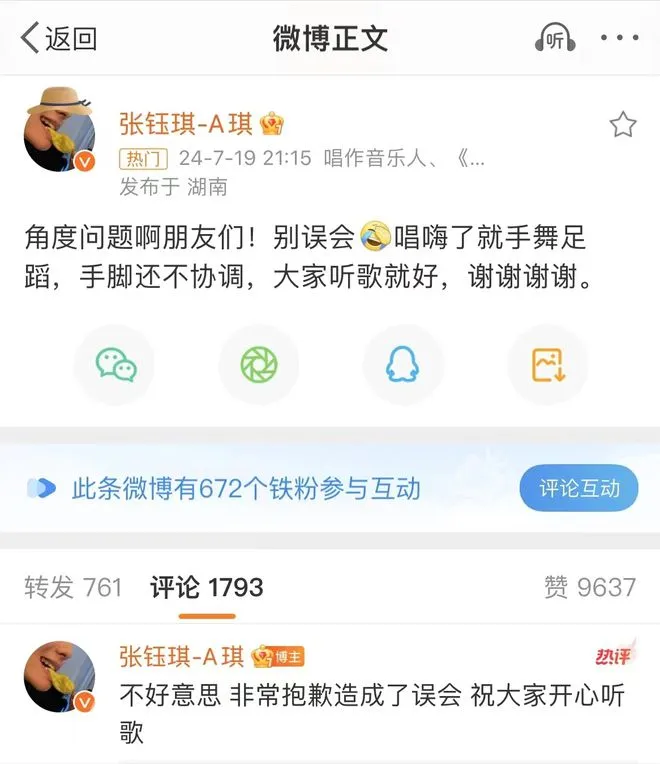Go back using the 返回 button
Viewport: 660px width, 764px height.
coord(59,39)
